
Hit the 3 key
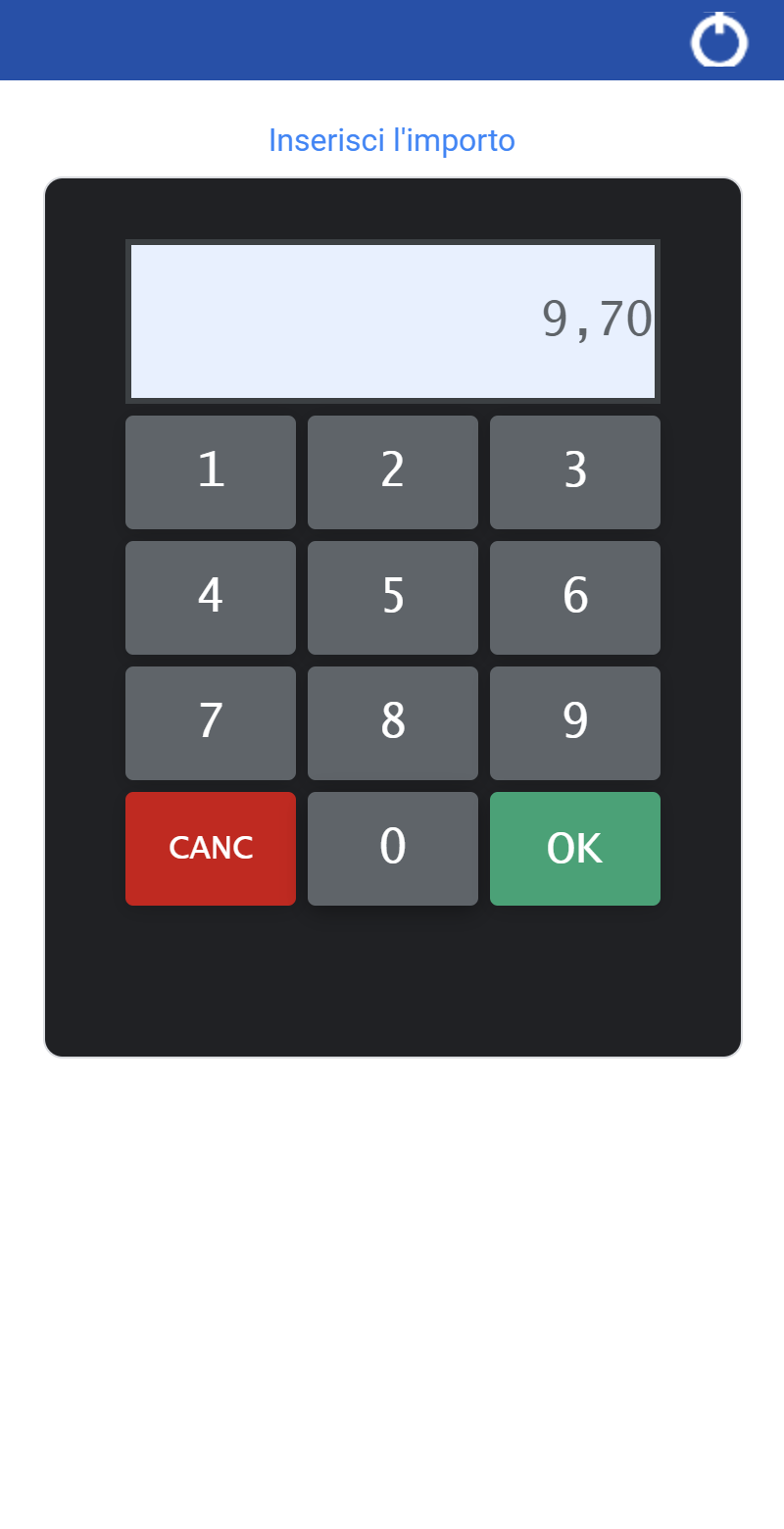[575, 472]
